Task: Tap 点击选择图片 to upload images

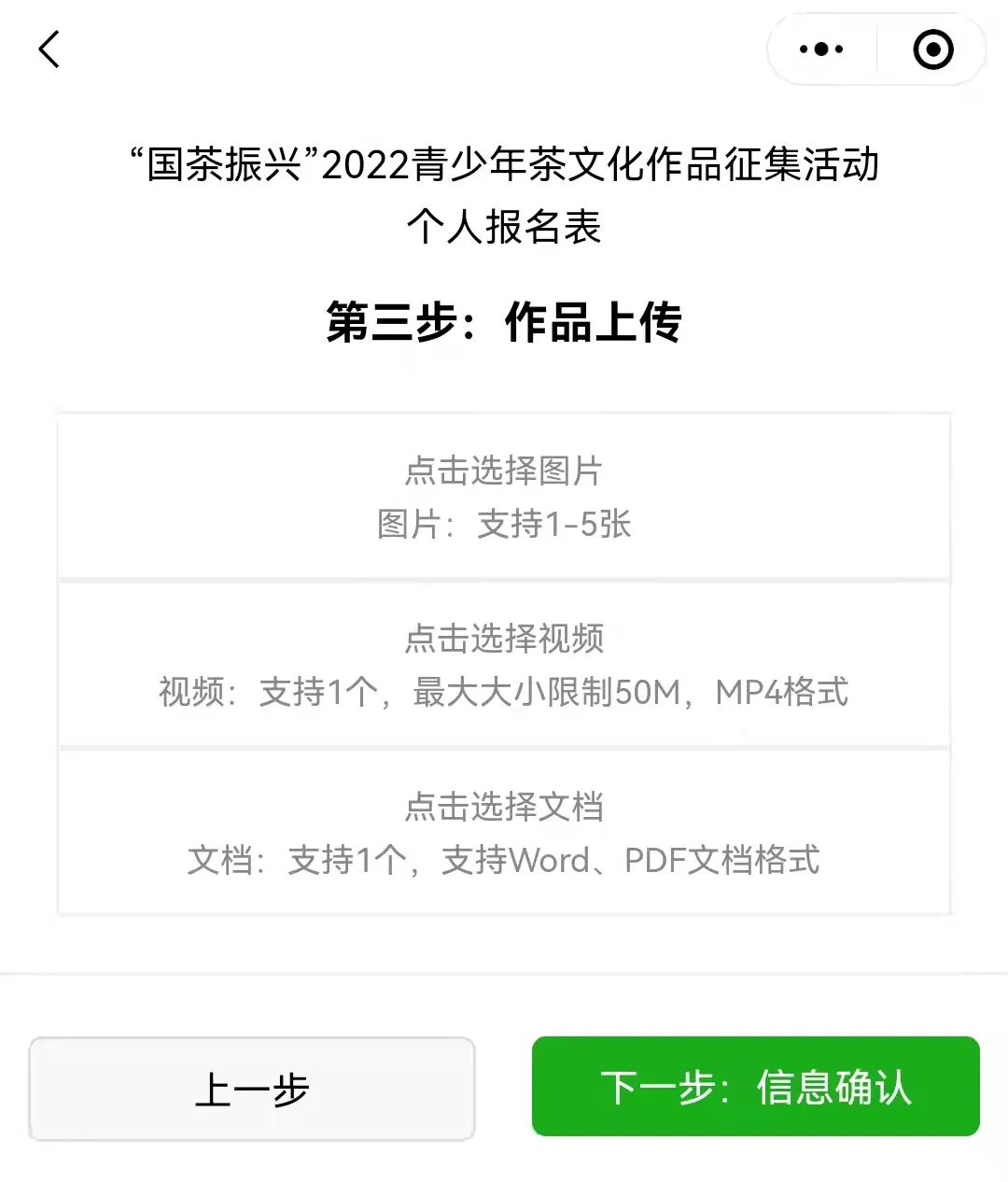Action: click(504, 497)
